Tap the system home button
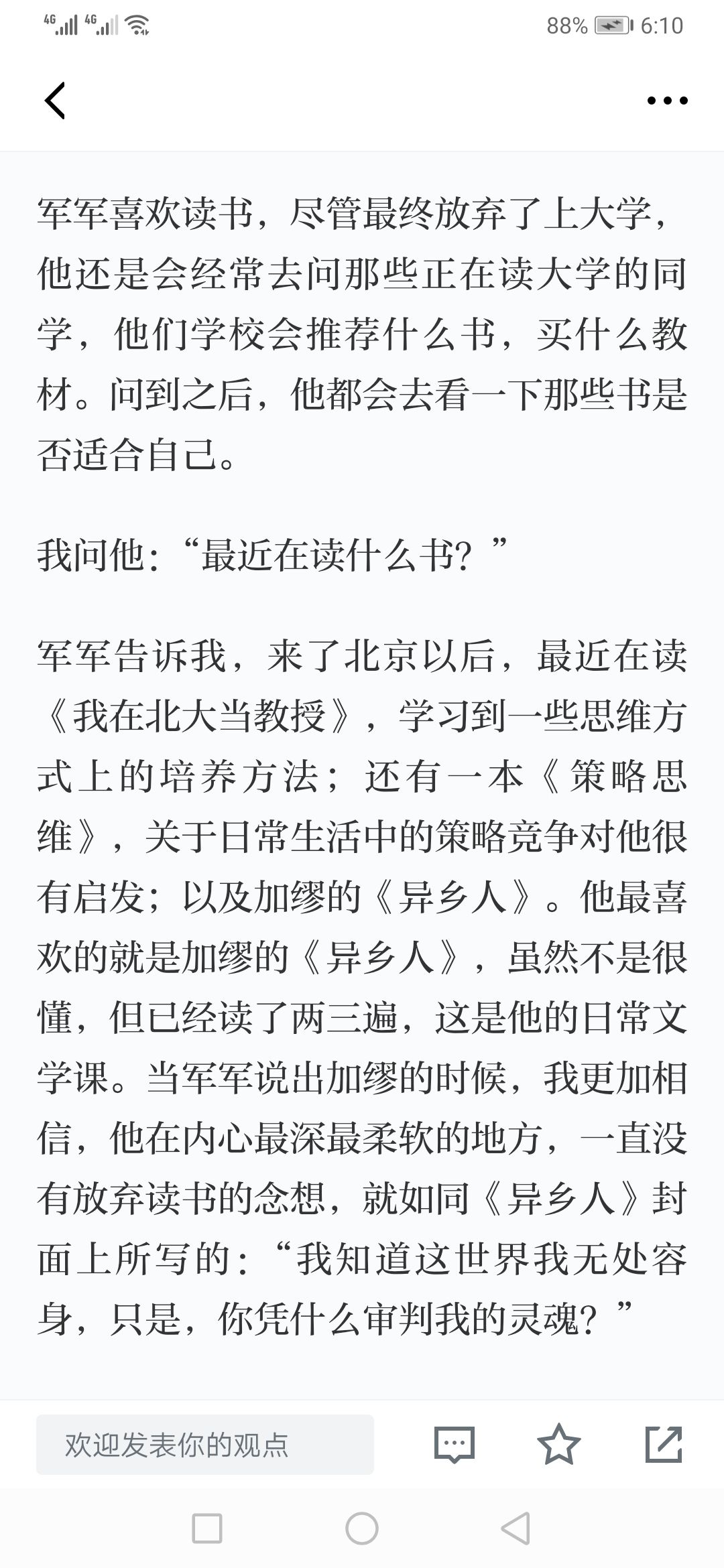Screen dimensions: 724x1568 (x=361, y=1528)
